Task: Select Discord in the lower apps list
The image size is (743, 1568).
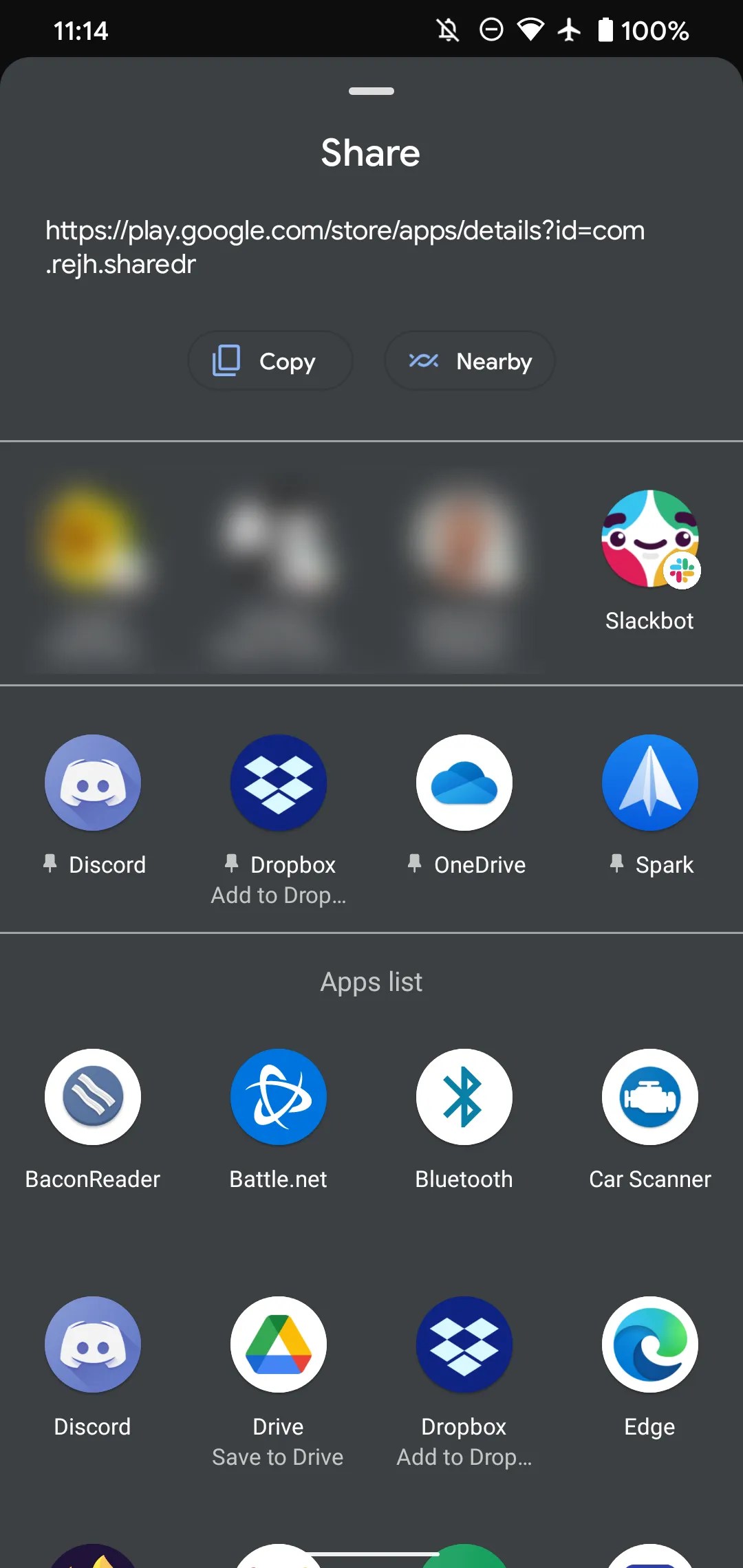Action: (x=93, y=1344)
